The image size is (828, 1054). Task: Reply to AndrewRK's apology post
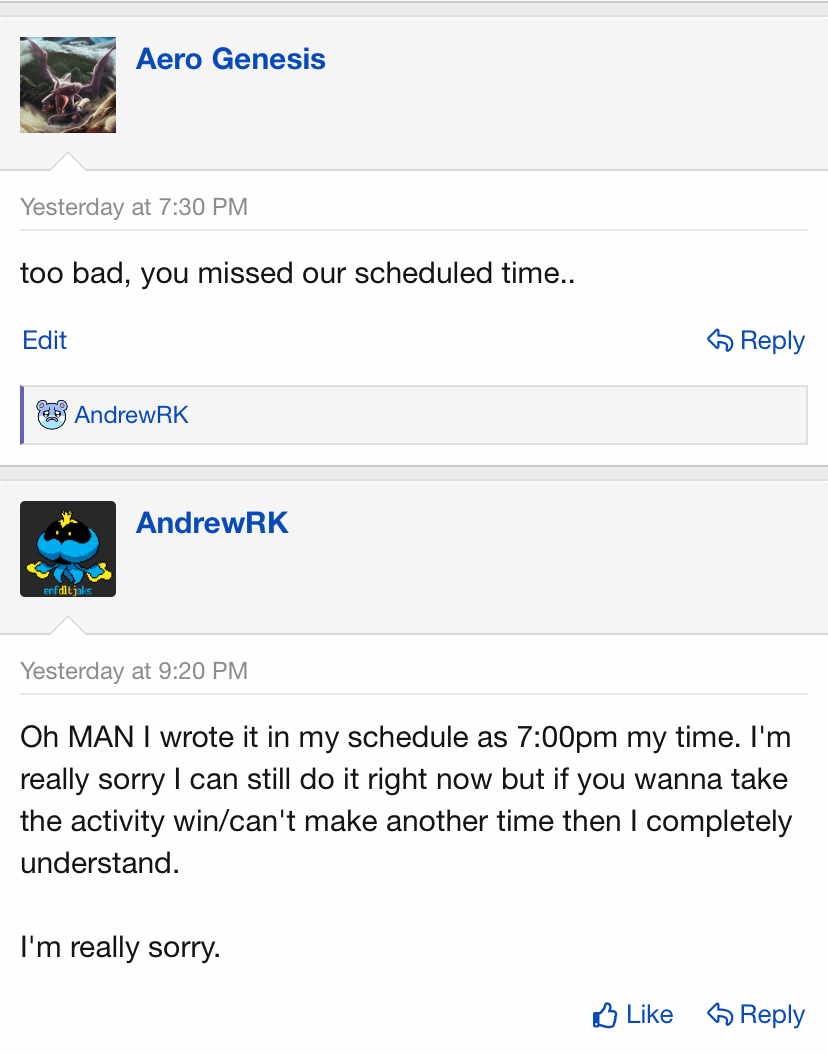click(x=756, y=1015)
